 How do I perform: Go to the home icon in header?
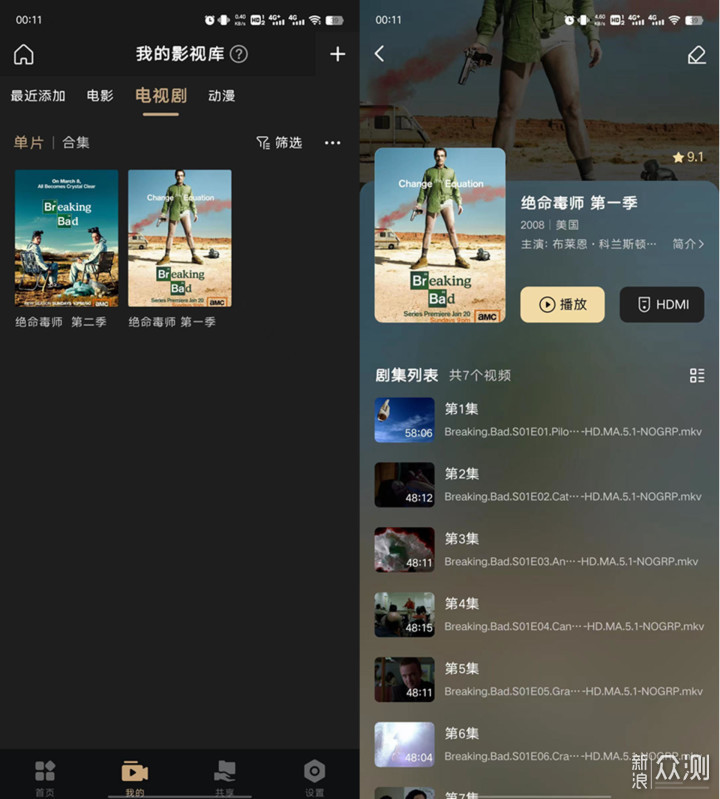(24, 54)
